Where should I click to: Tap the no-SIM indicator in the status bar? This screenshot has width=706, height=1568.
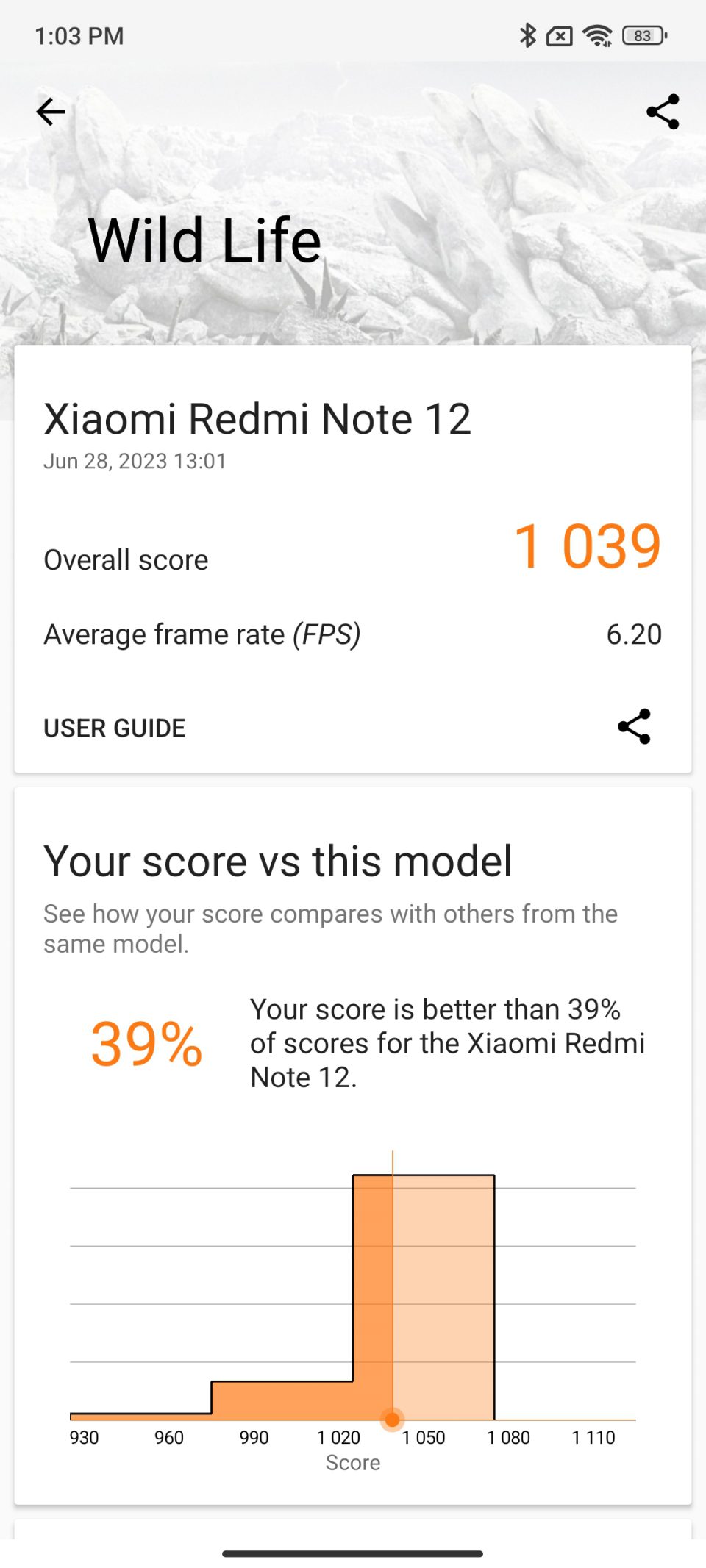pyautogui.click(x=561, y=35)
